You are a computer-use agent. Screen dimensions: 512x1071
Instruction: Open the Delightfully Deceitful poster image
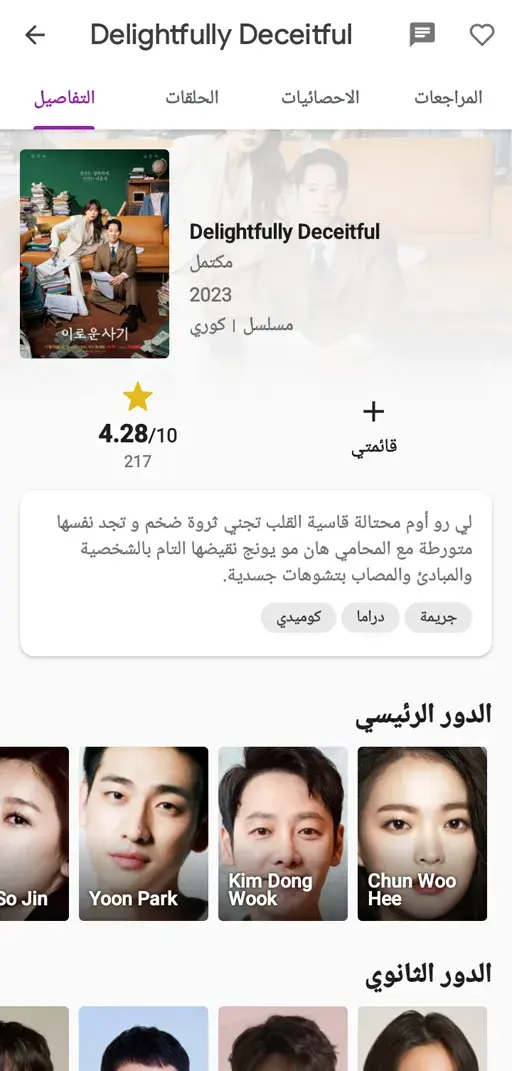[95, 253]
